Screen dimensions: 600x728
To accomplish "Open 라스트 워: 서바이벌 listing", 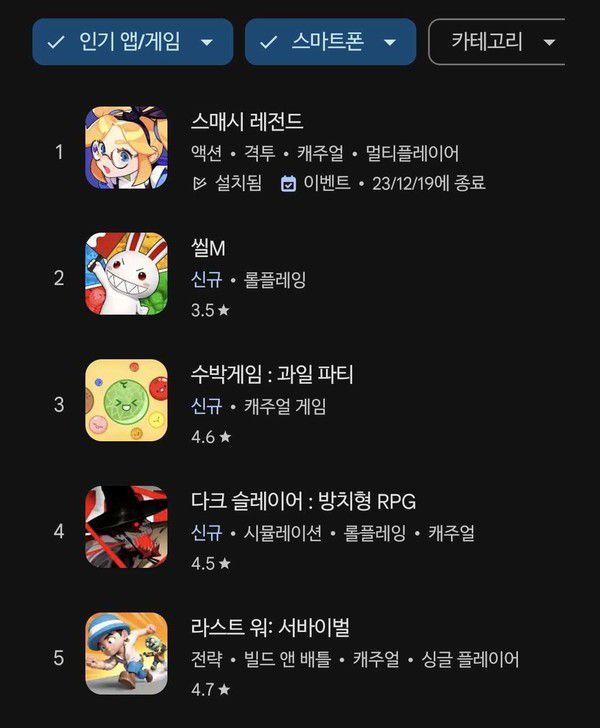I will coord(270,628).
